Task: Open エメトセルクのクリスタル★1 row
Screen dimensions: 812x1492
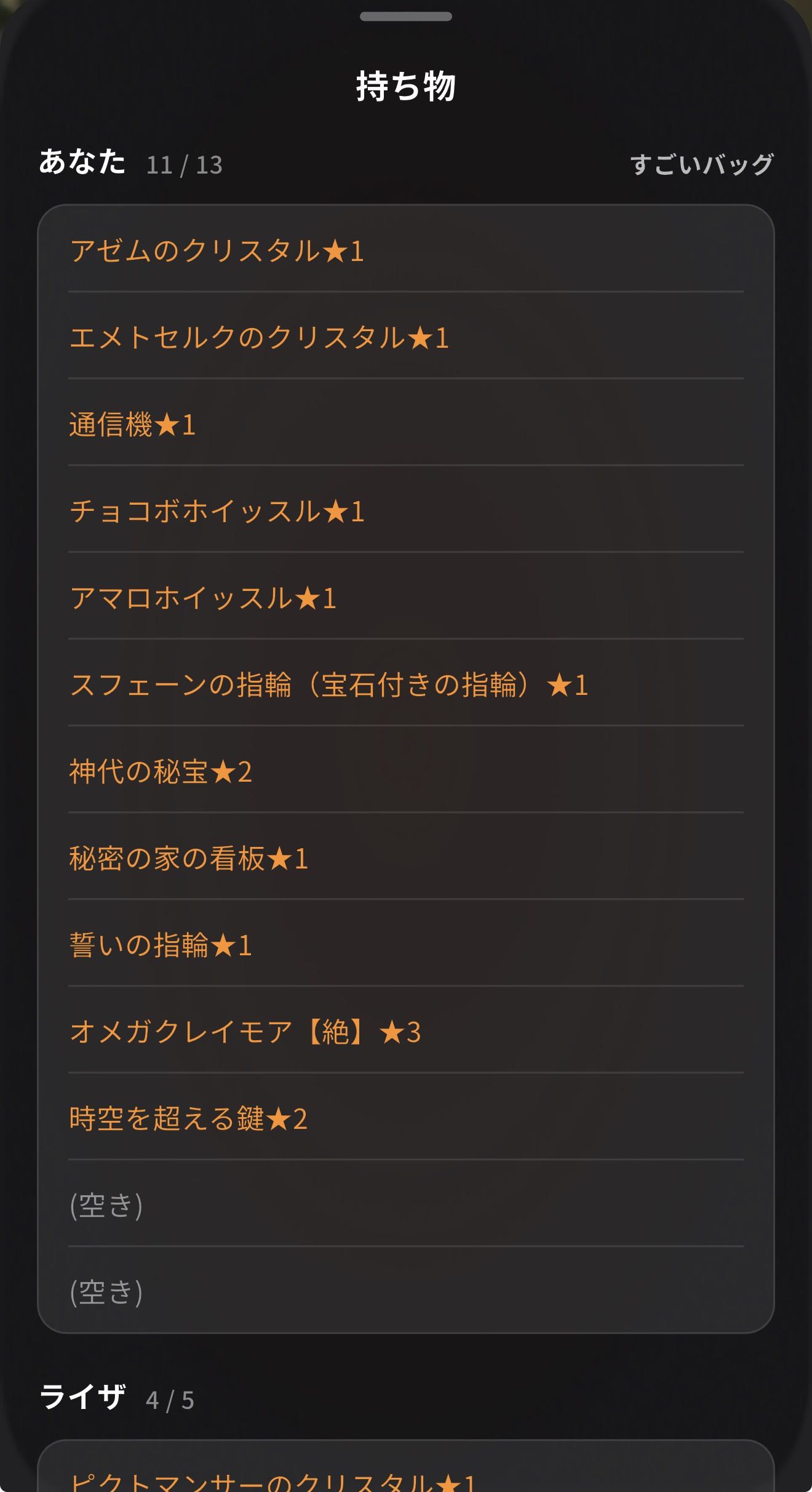Action: click(405, 336)
